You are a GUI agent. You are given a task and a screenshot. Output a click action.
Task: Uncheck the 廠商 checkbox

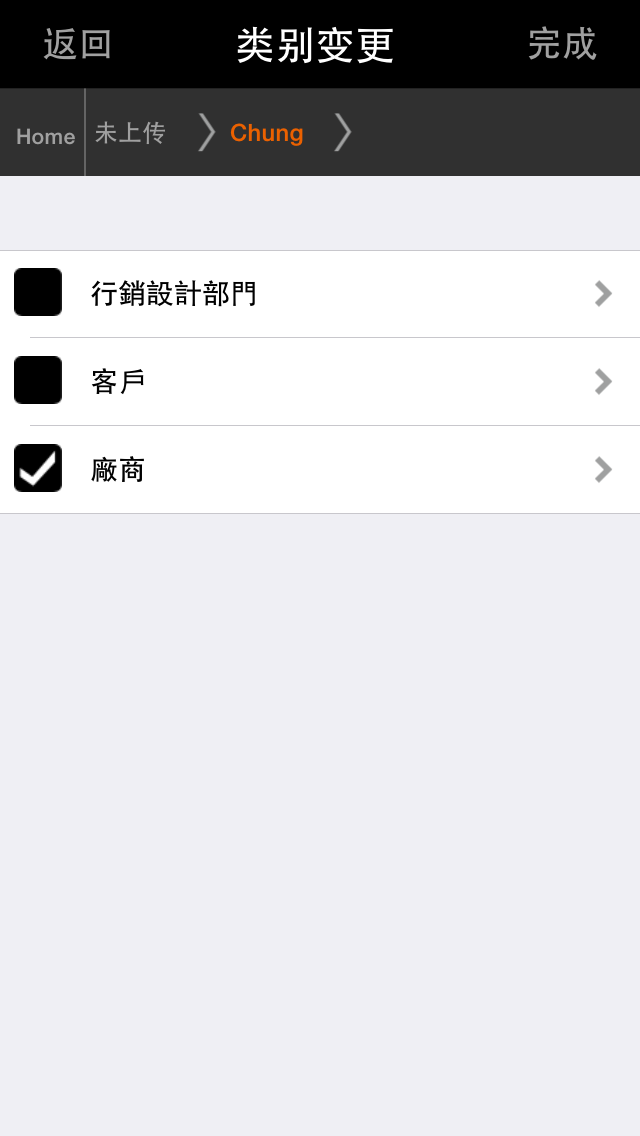click(38, 468)
